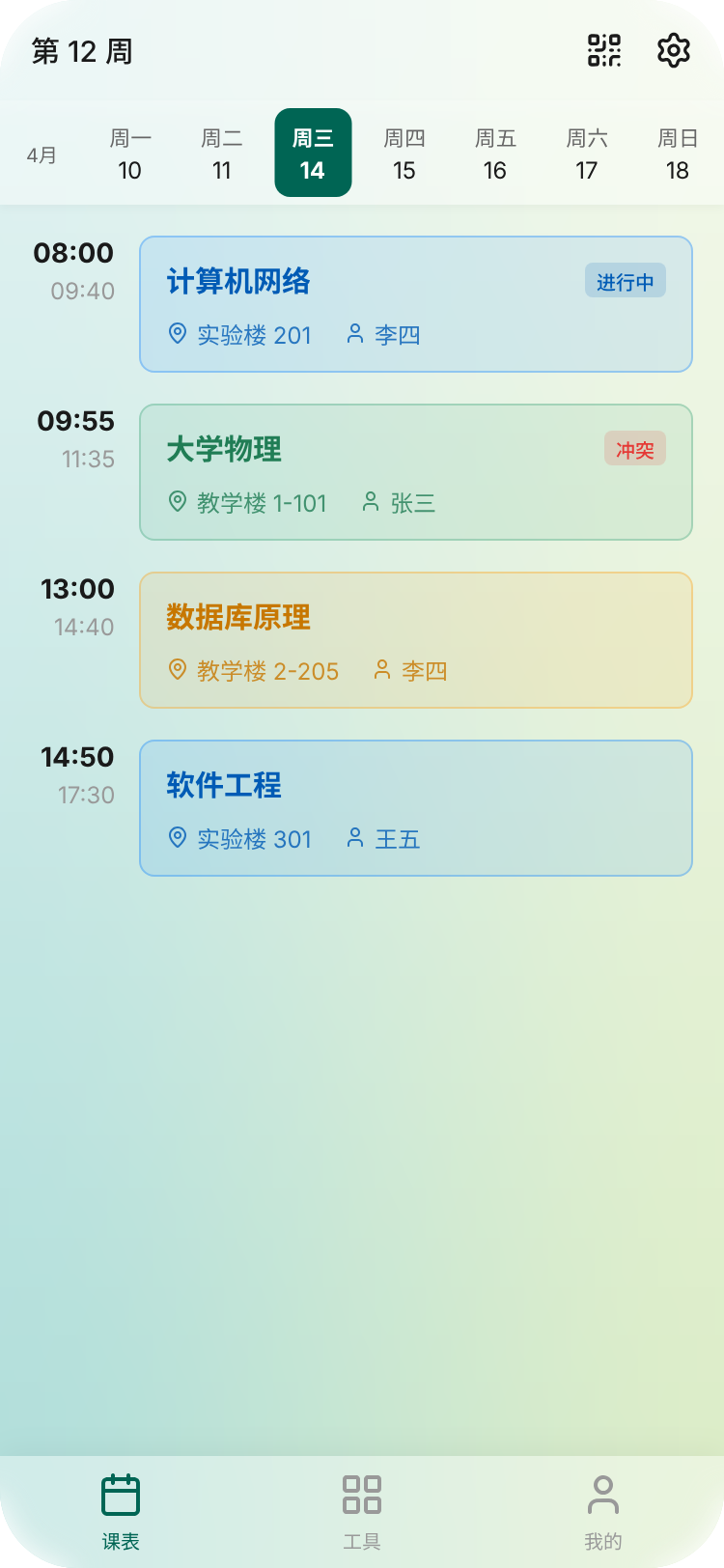Click the 进行中 status badge
Viewport: 724px width, 1568px height.
[x=625, y=281]
